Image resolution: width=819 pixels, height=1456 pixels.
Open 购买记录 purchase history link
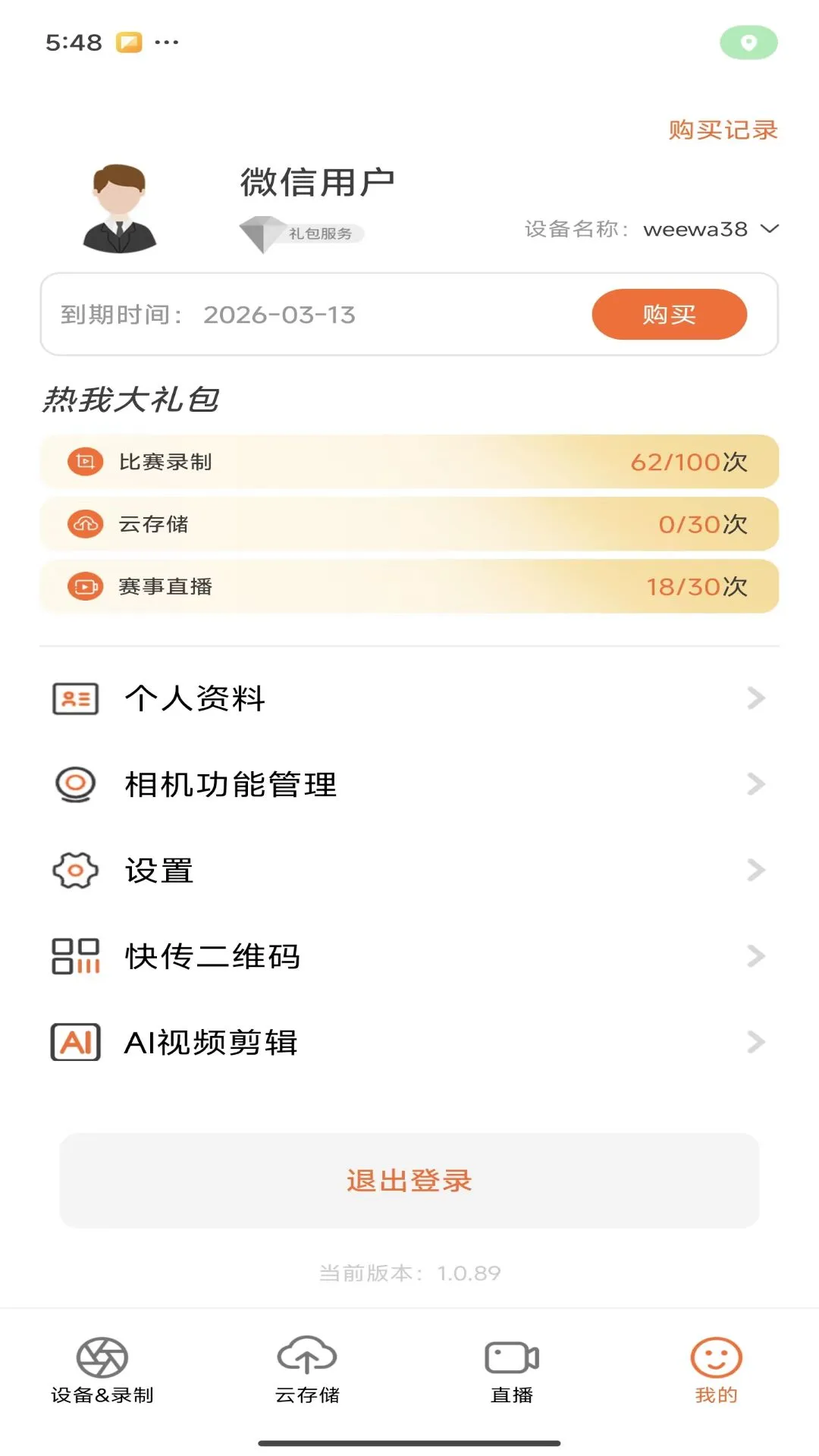(722, 129)
